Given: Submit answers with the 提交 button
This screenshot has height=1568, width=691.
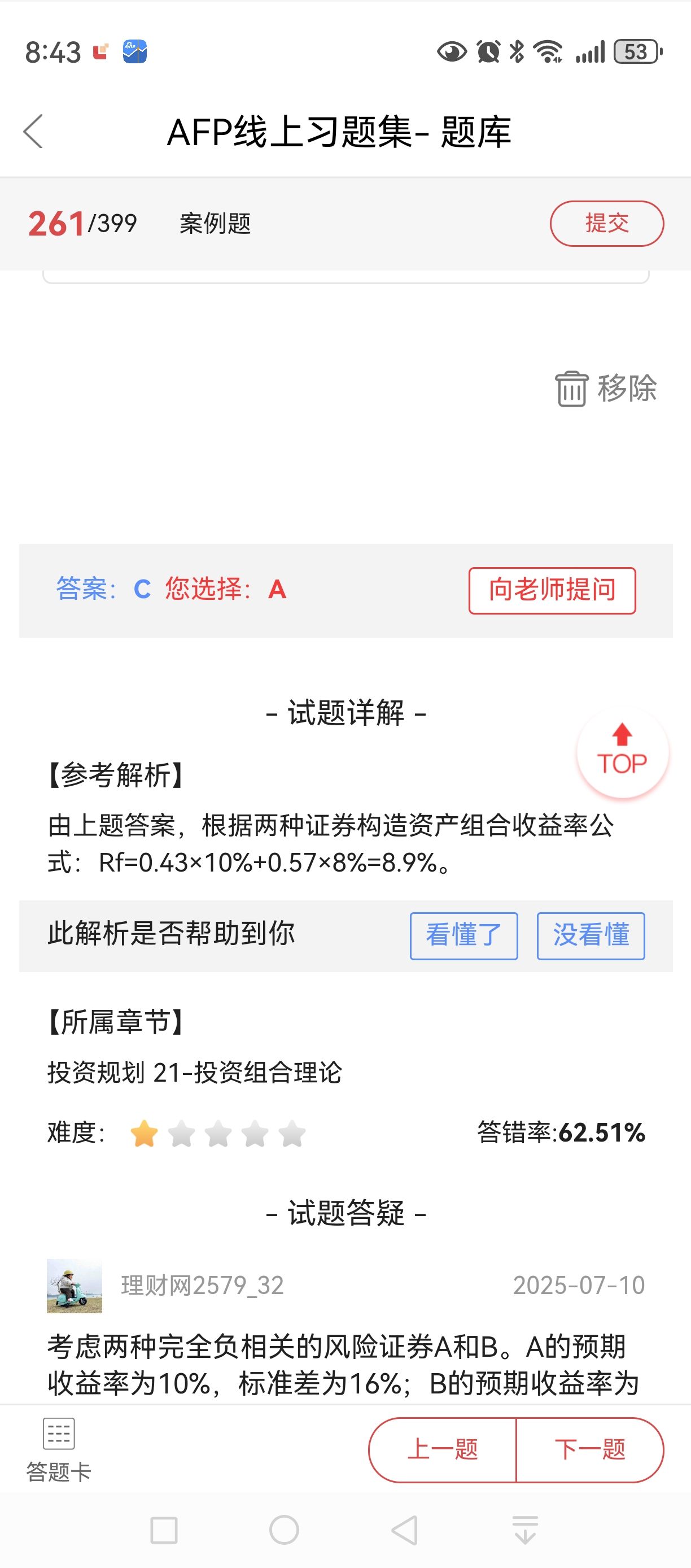Looking at the screenshot, I should coord(606,223).
